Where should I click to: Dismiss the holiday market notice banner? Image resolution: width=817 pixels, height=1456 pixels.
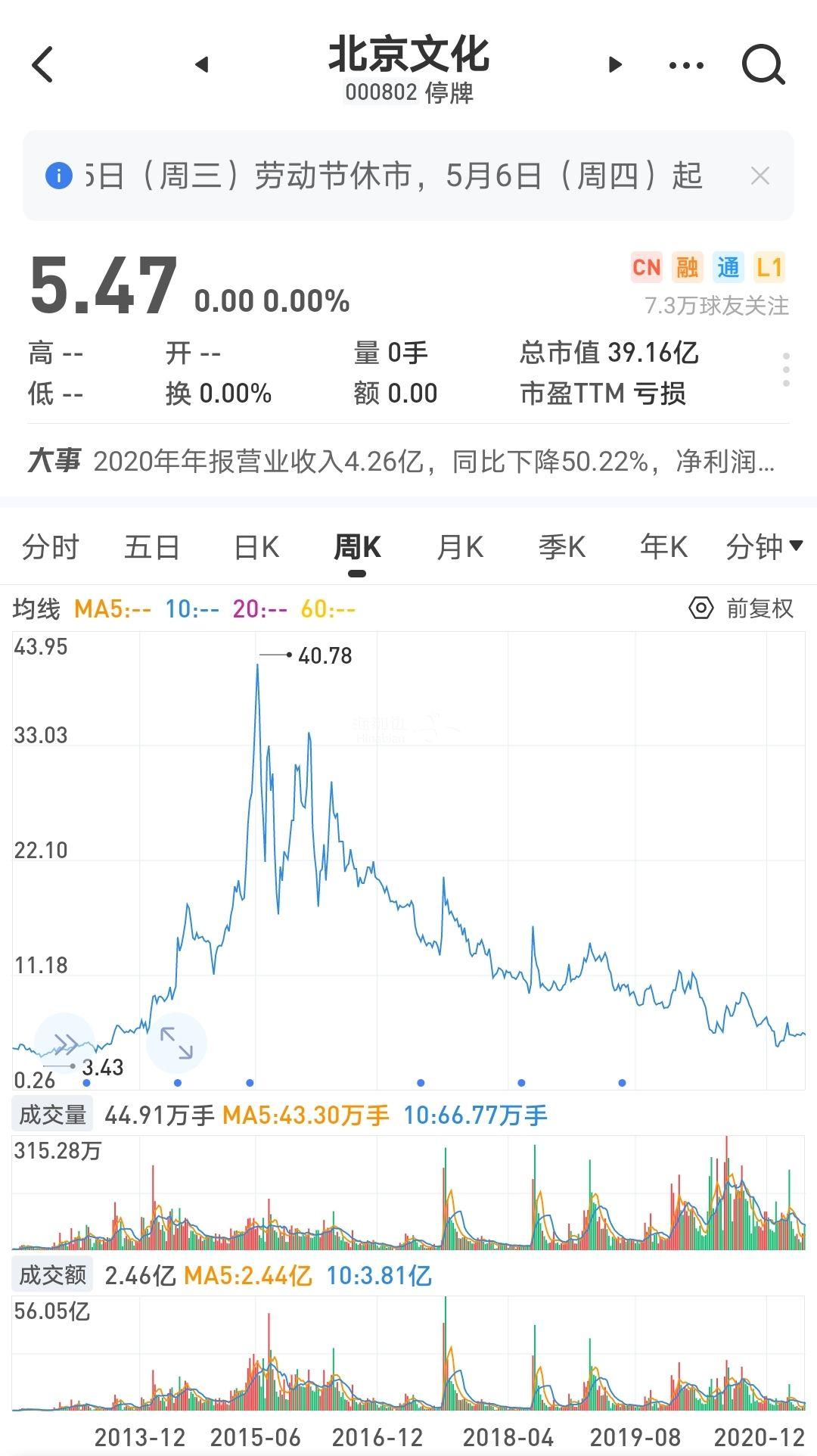click(x=760, y=176)
